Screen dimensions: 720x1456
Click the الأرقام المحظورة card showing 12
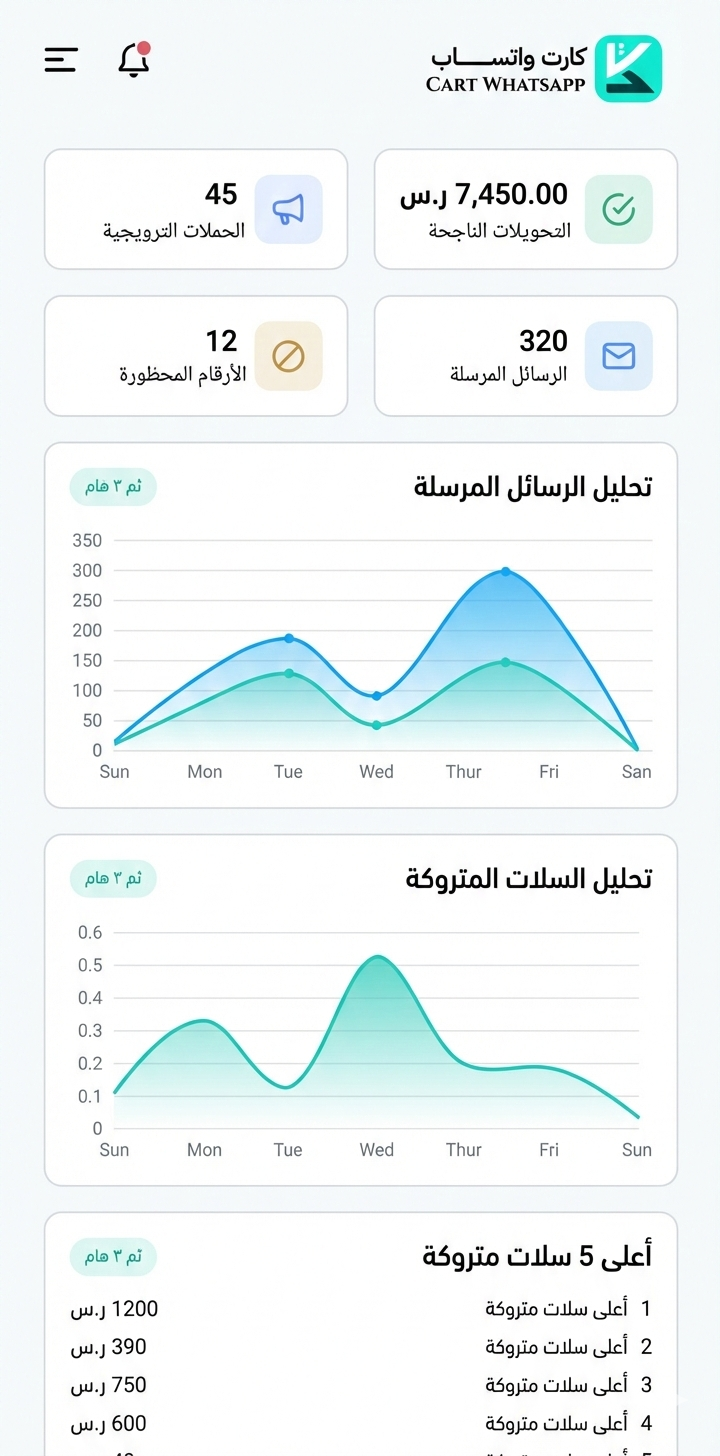tap(195, 356)
